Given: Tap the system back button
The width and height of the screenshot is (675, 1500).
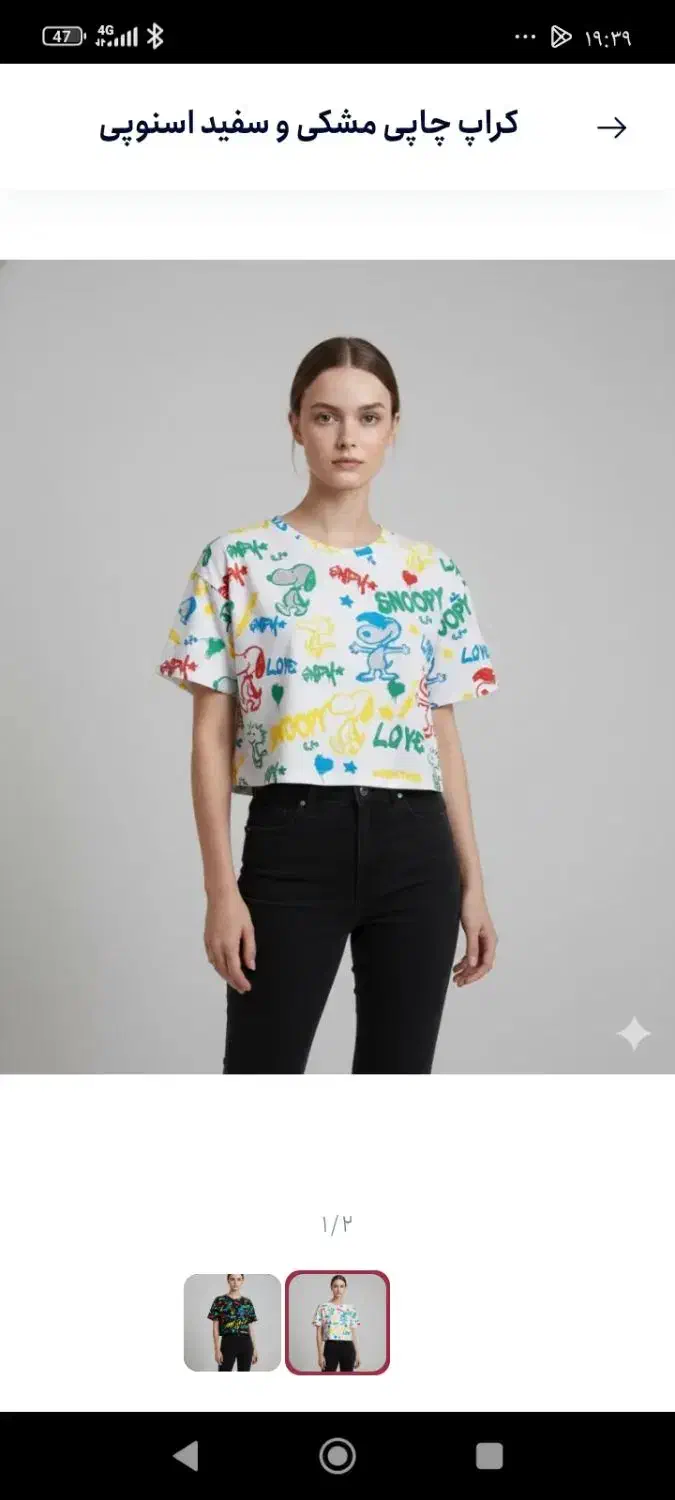Looking at the screenshot, I should tap(186, 1456).
